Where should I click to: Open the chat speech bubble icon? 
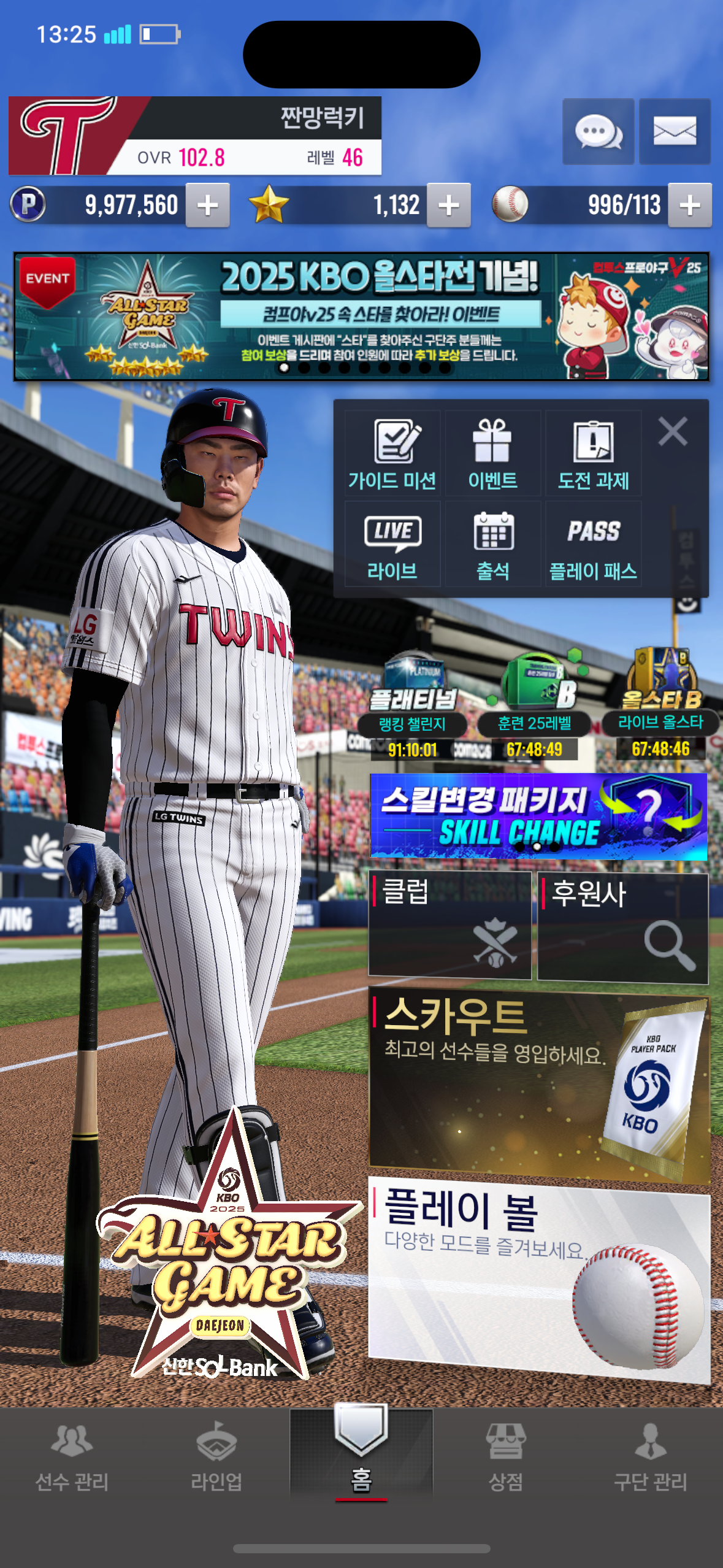pyautogui.click(x=599, y=131)
